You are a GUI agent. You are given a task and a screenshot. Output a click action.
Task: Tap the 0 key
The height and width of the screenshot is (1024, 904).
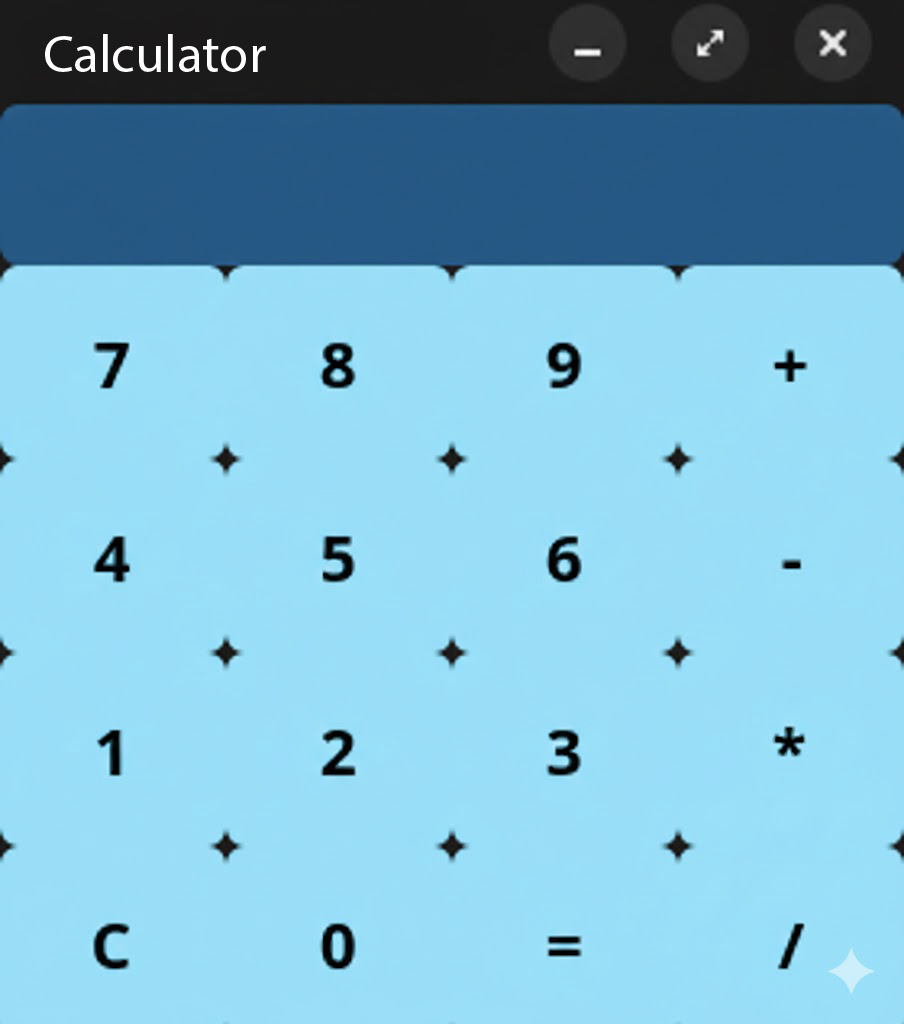pyautogui.click(x=338, y=945)
